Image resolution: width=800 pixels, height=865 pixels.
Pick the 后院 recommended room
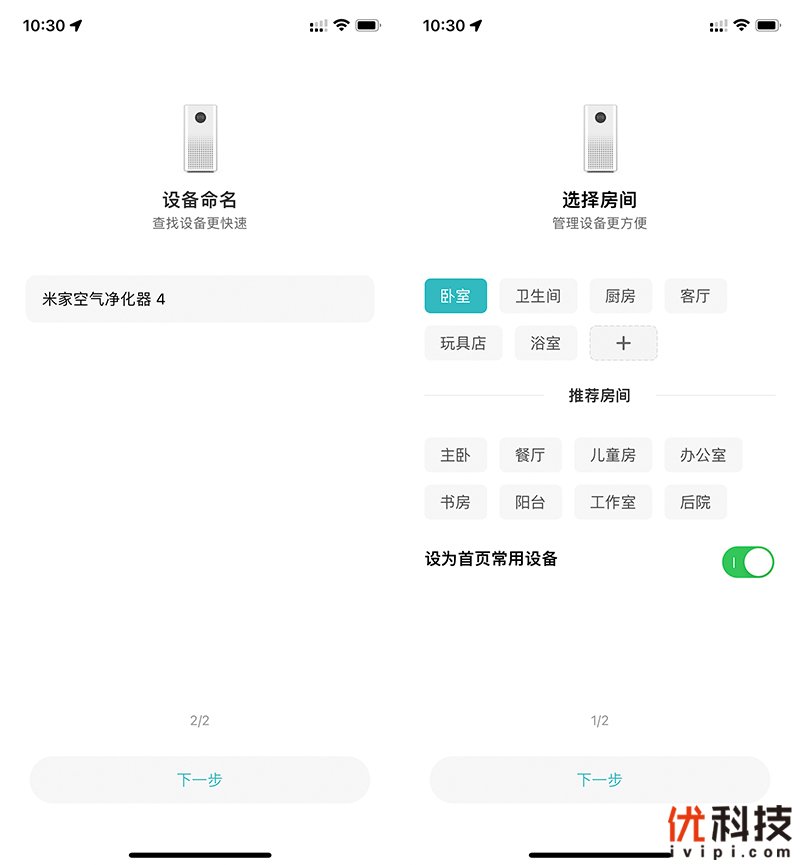[695, 502]
